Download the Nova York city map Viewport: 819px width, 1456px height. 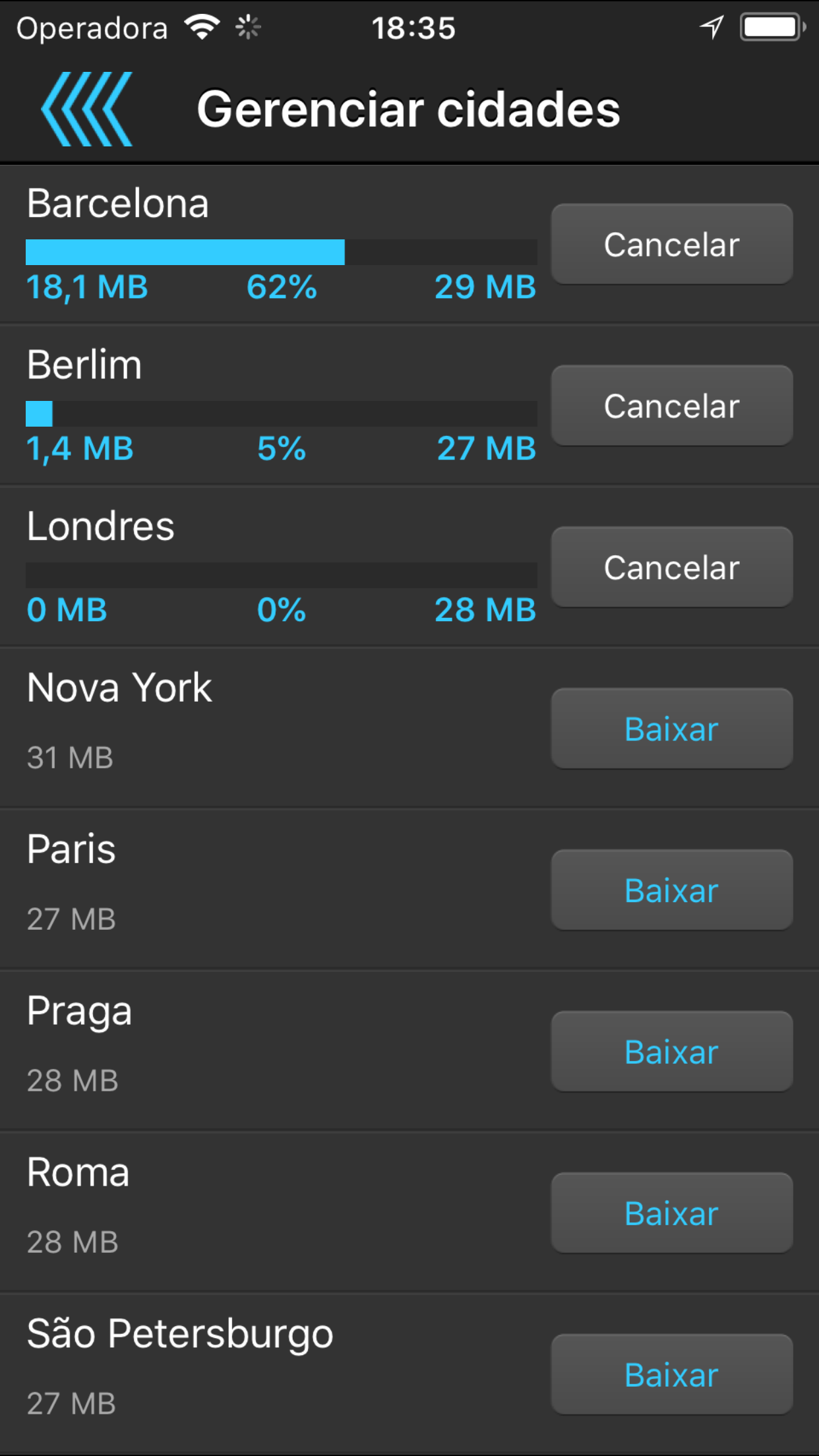click(x=672, y=729)
